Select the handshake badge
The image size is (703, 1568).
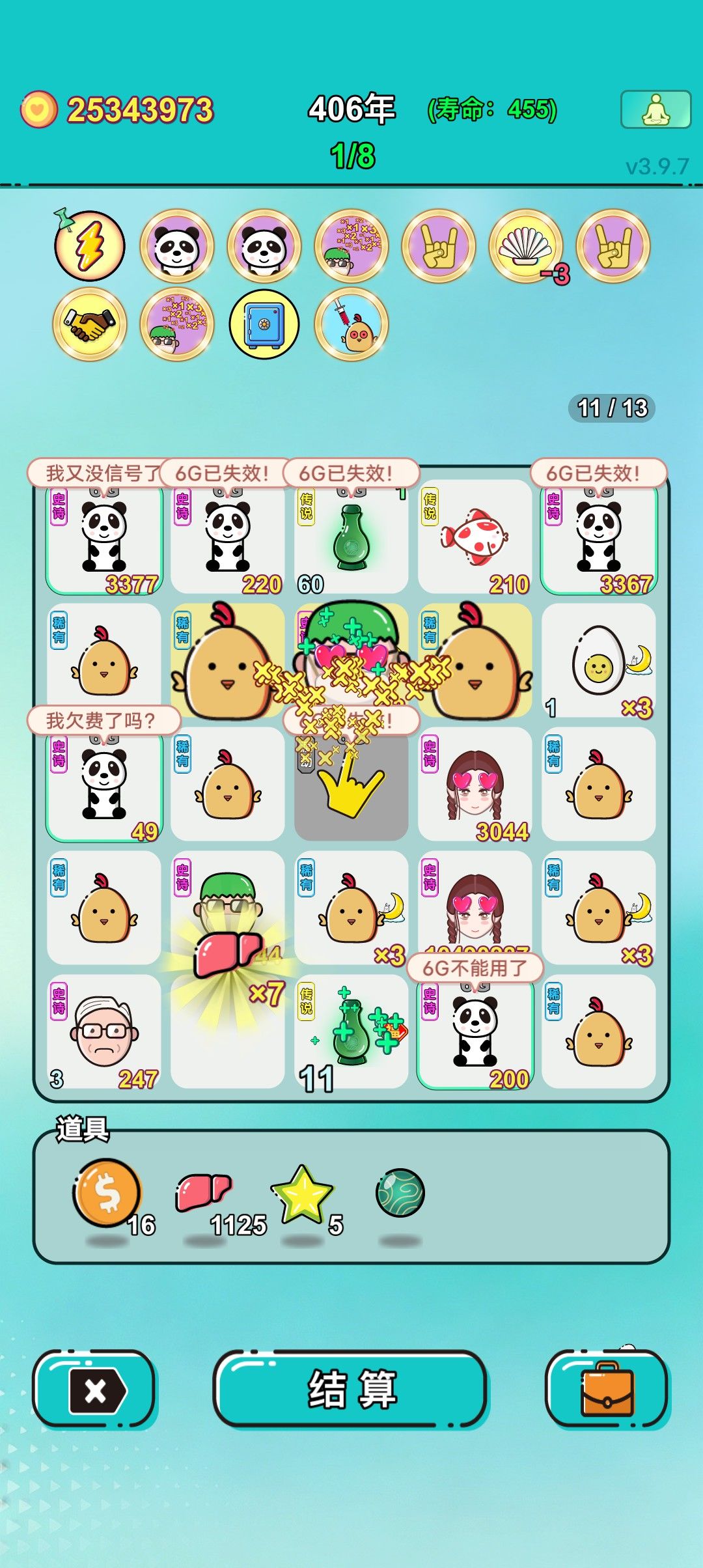[89, 324]
